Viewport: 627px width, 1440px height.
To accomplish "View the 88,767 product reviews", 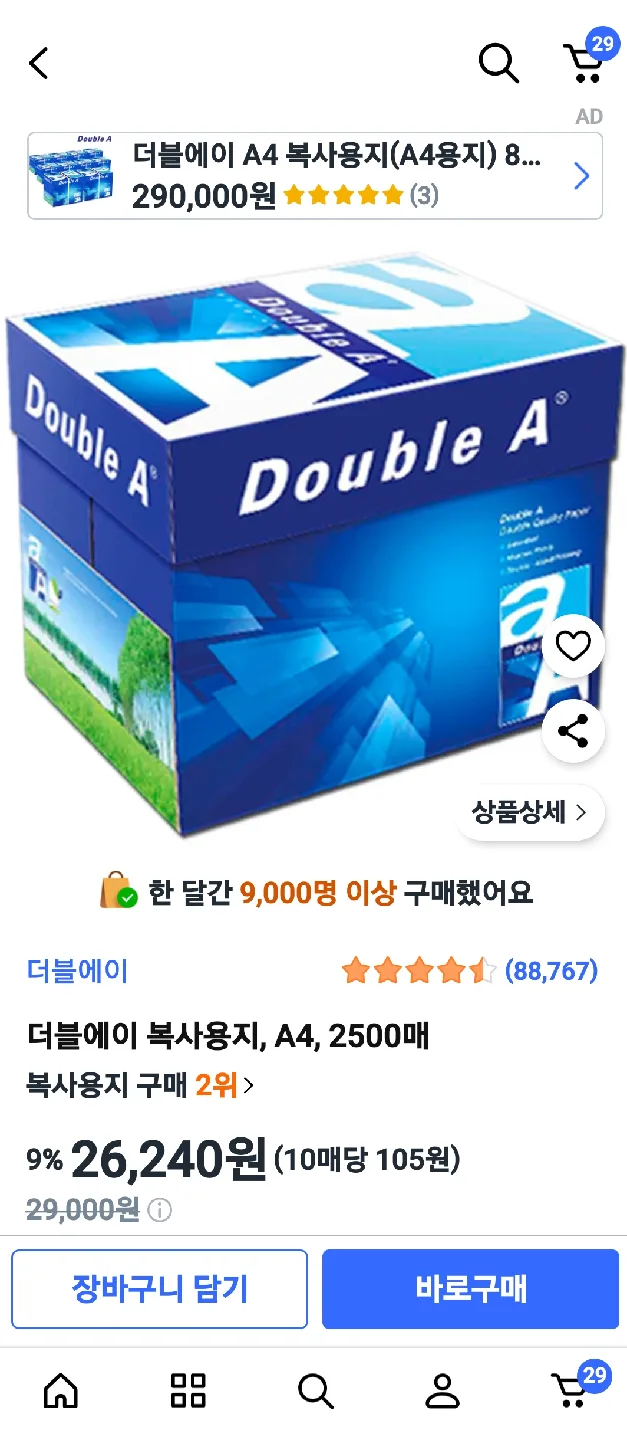I will 551,970.
